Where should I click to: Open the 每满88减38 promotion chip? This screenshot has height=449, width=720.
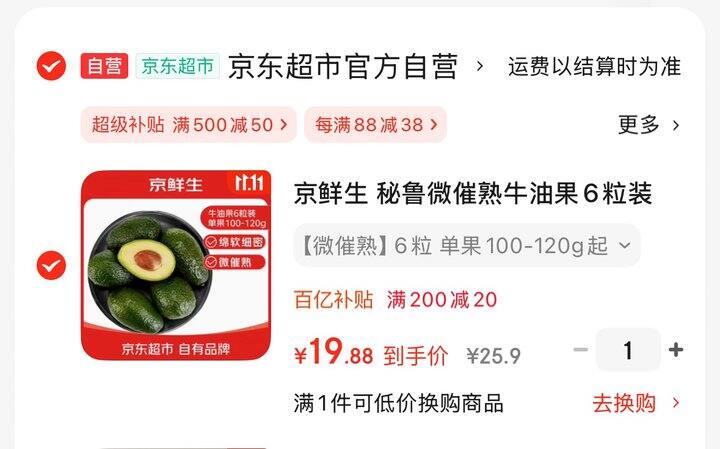pyautogui.click(x=374, y=125)
